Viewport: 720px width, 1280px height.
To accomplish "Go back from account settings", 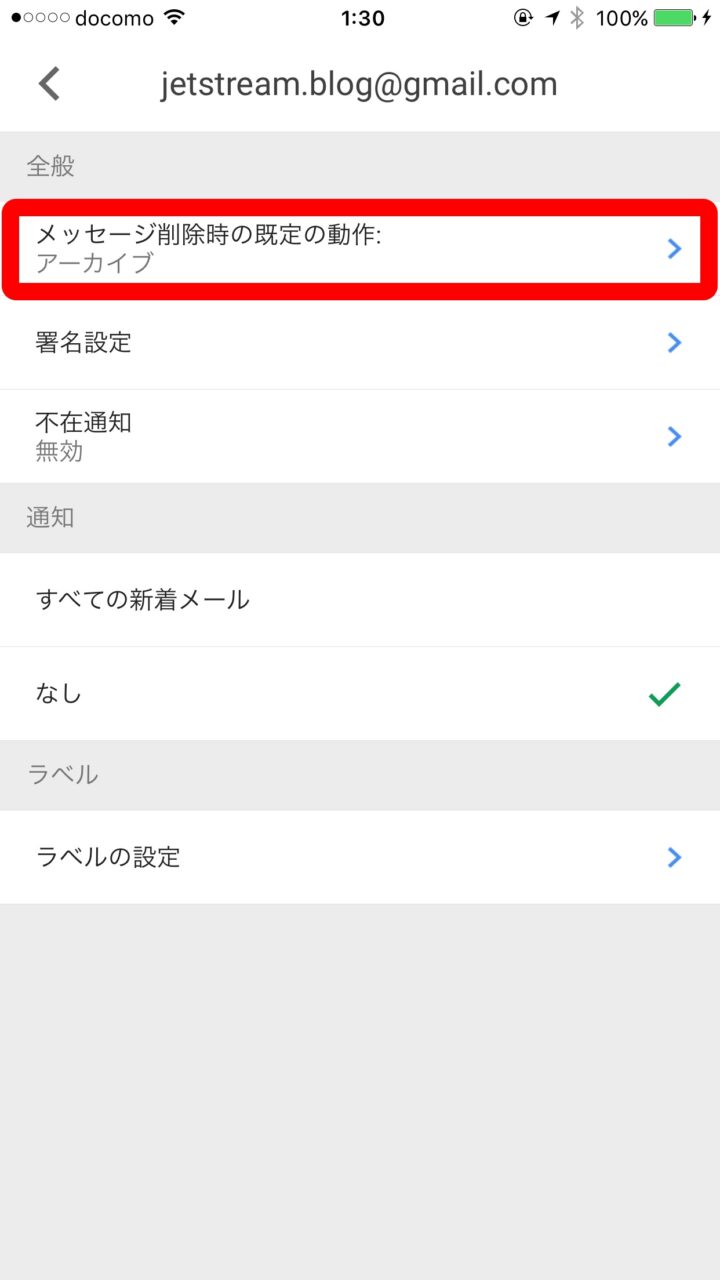I will (x=49, y=84).
